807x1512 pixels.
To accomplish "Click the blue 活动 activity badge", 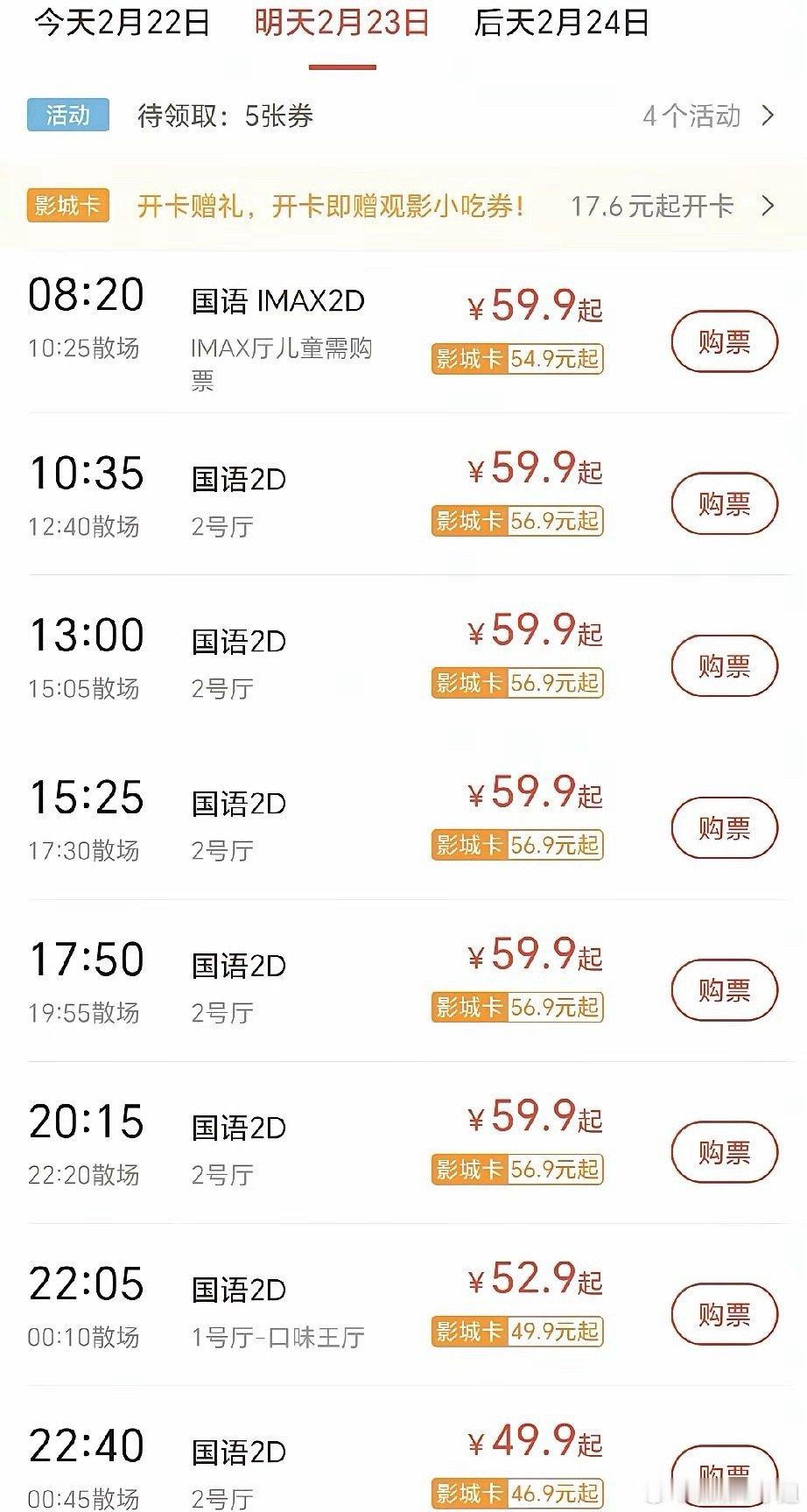I will (x=68, y=115).
